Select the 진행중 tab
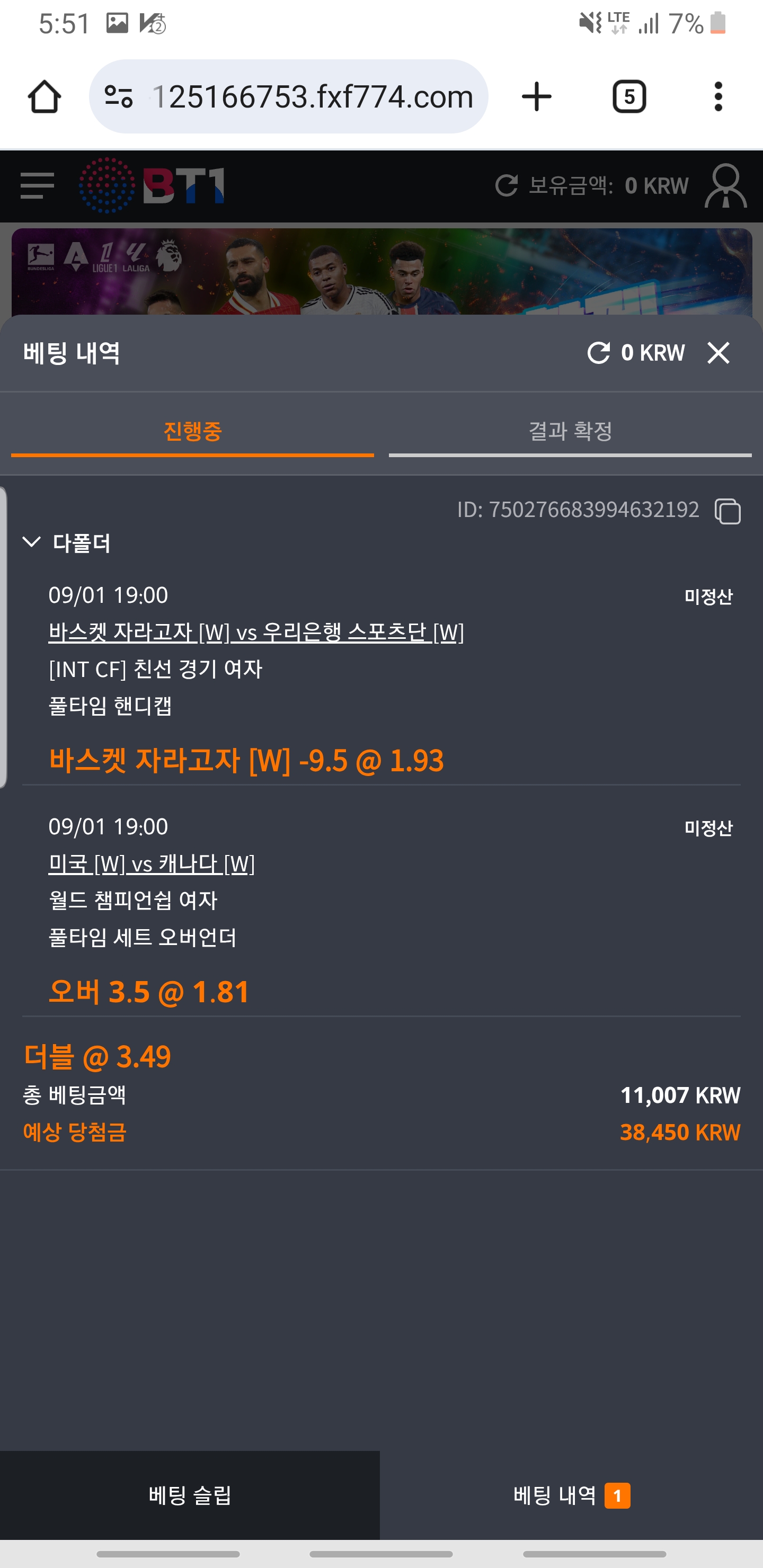The height and width of the screenshot is (1568, 763). [192, 431]
